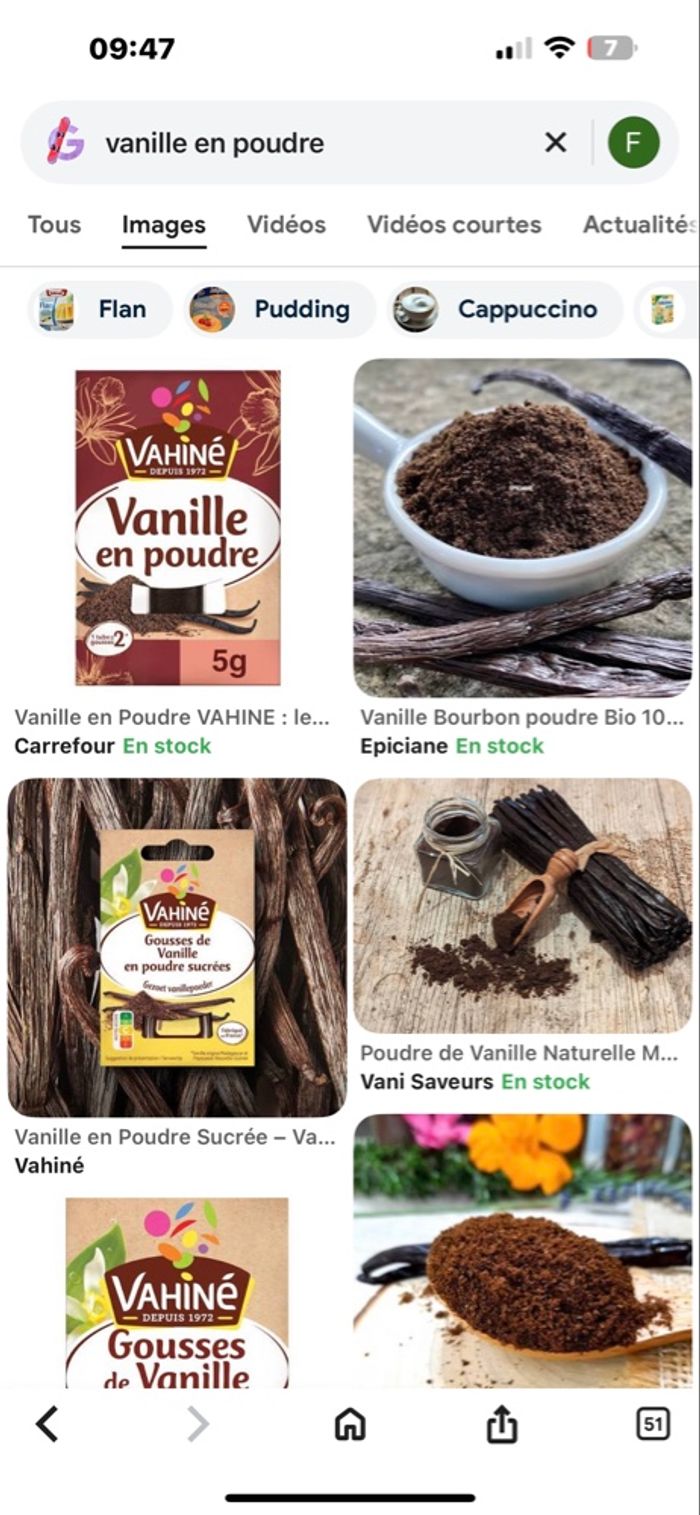Open the Actualités tab
This screenshot has height=1515, width=700.
click(x=638, y=225)
